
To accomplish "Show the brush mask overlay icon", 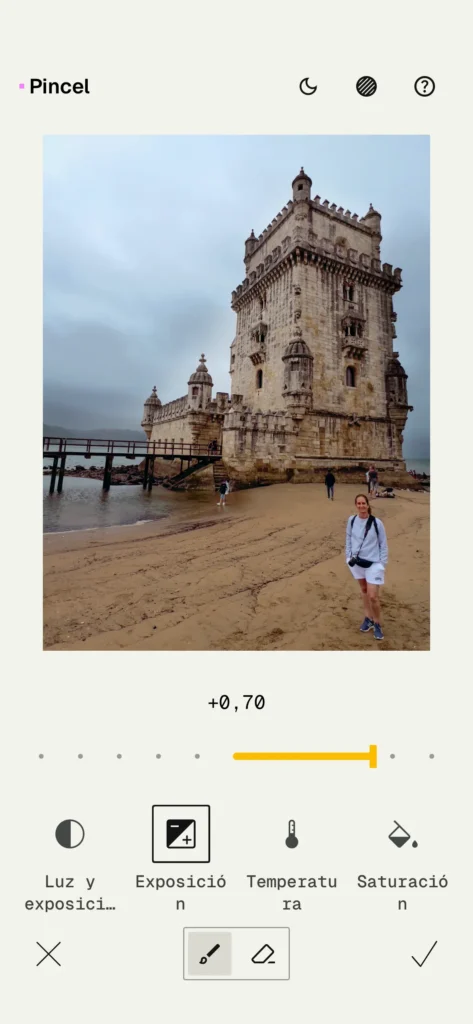I will 366,86.
